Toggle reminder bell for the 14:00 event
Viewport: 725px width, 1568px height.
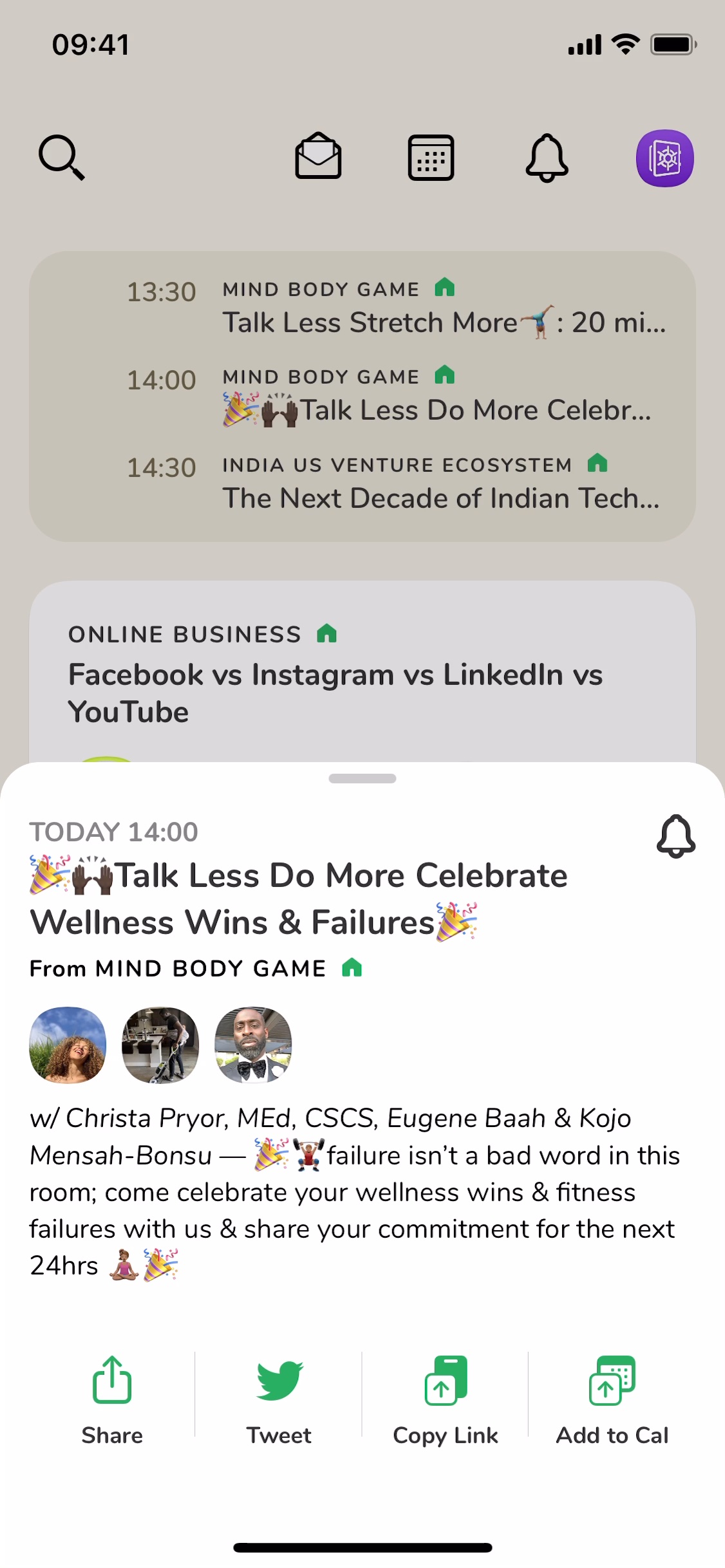click(x=675, y=837)
